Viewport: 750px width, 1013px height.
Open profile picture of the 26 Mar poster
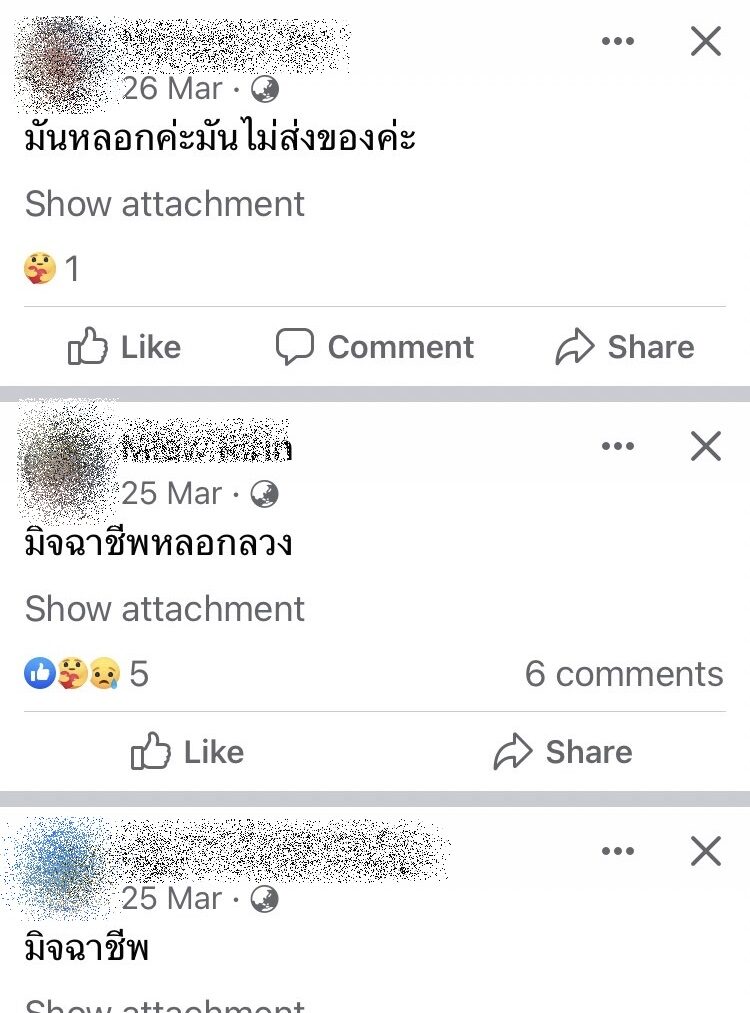[62, 62]
